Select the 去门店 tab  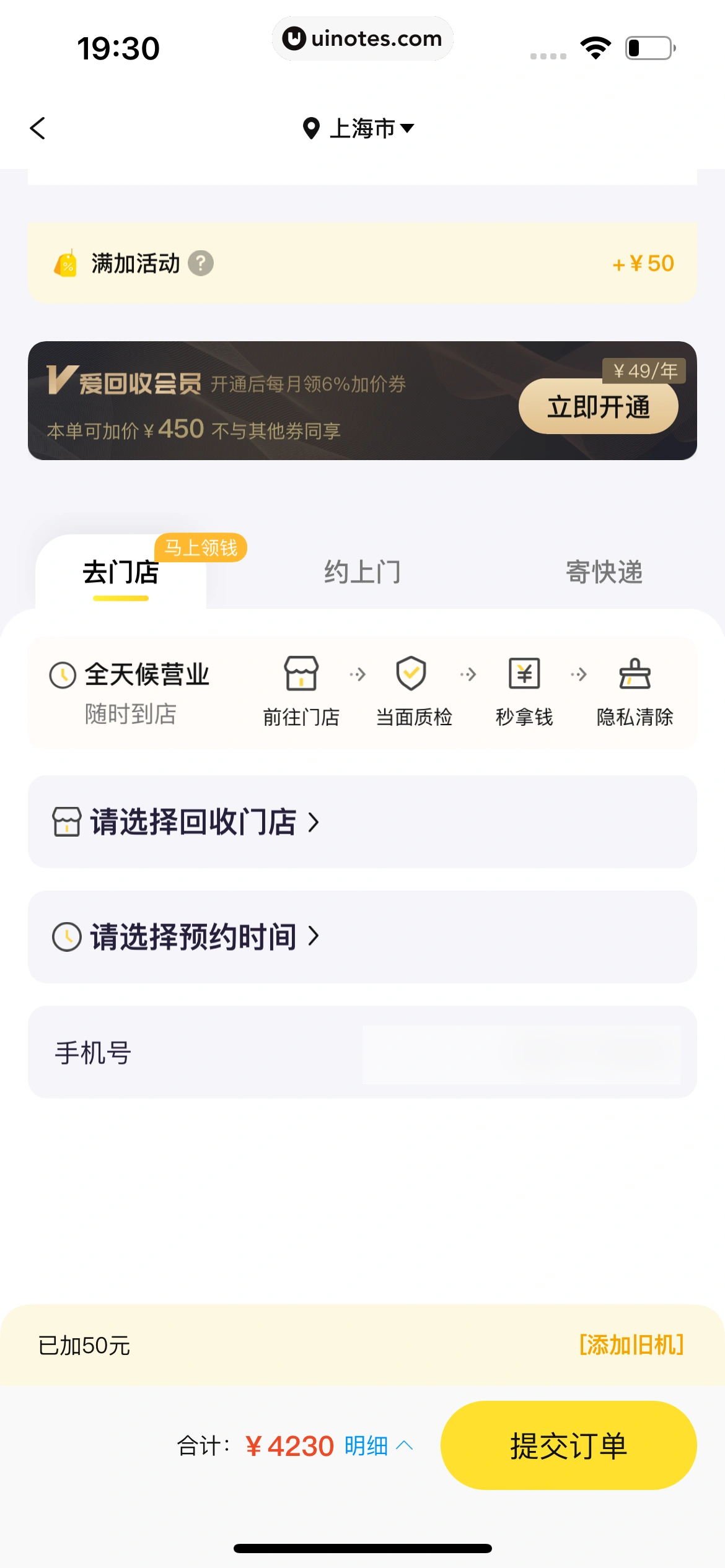[x=121, y=572]
